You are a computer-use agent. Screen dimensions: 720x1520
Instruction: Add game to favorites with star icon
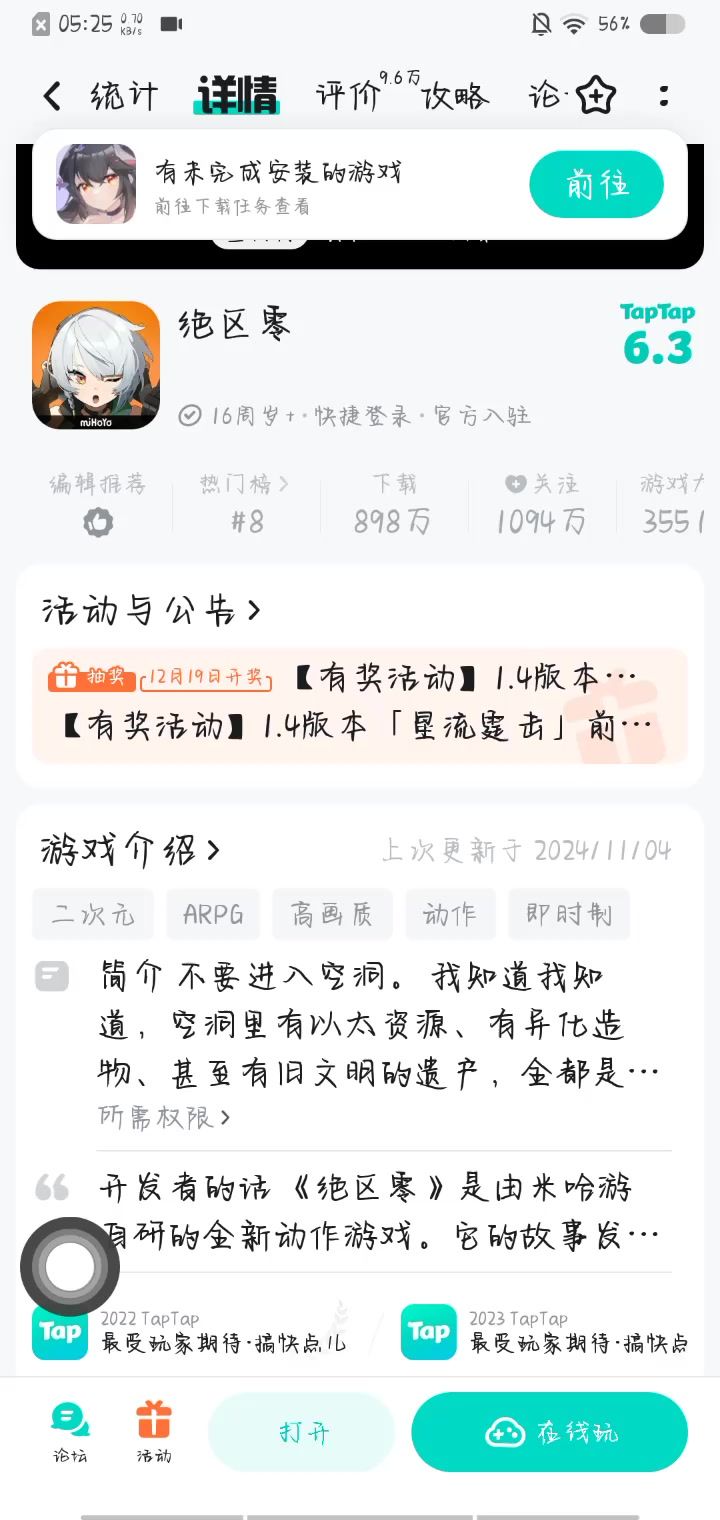click(596, 96)
